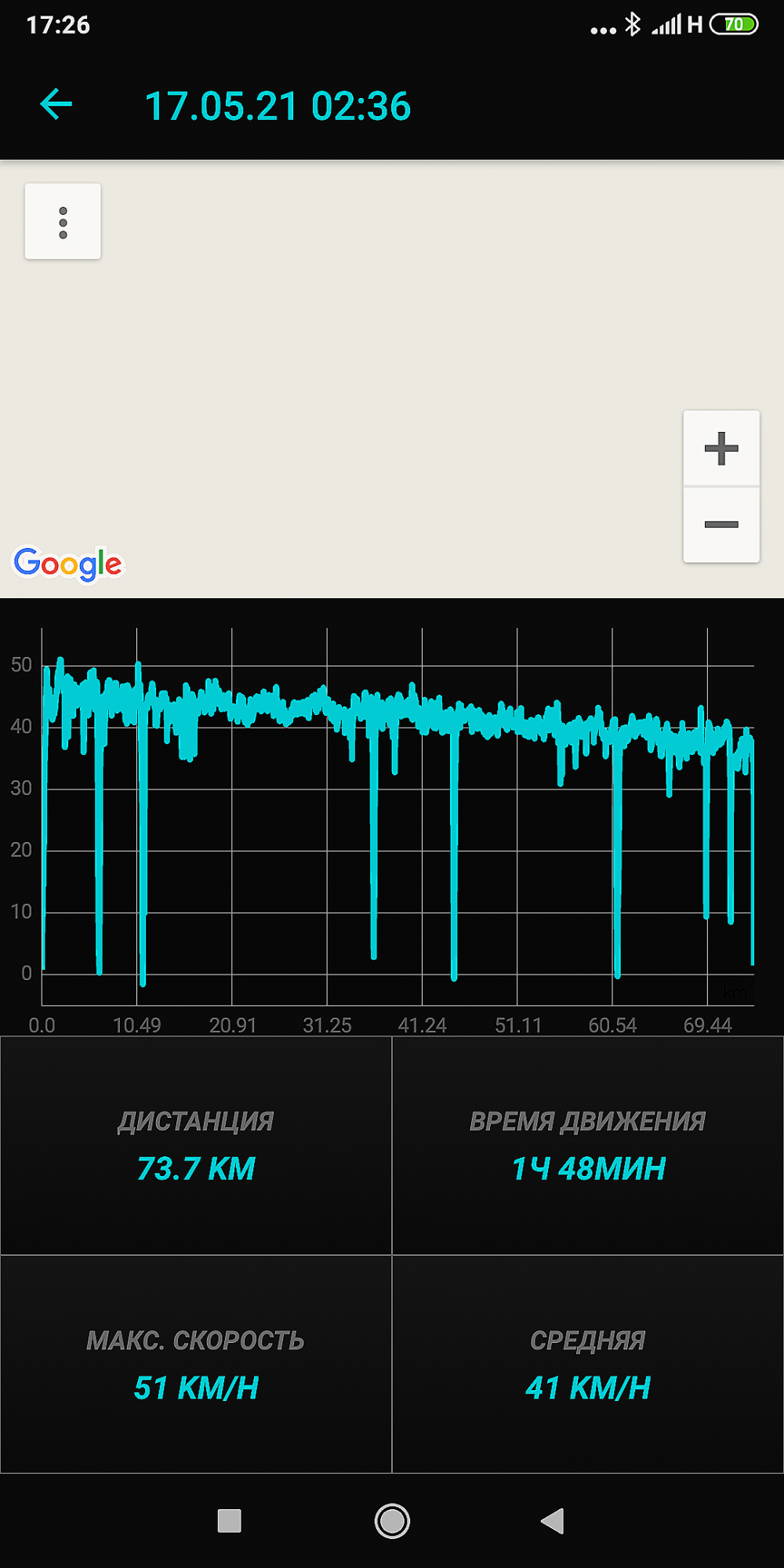Screen dimensions: 784x1568
Task: Go back using the top-left arrow
Action: [56, 104]
